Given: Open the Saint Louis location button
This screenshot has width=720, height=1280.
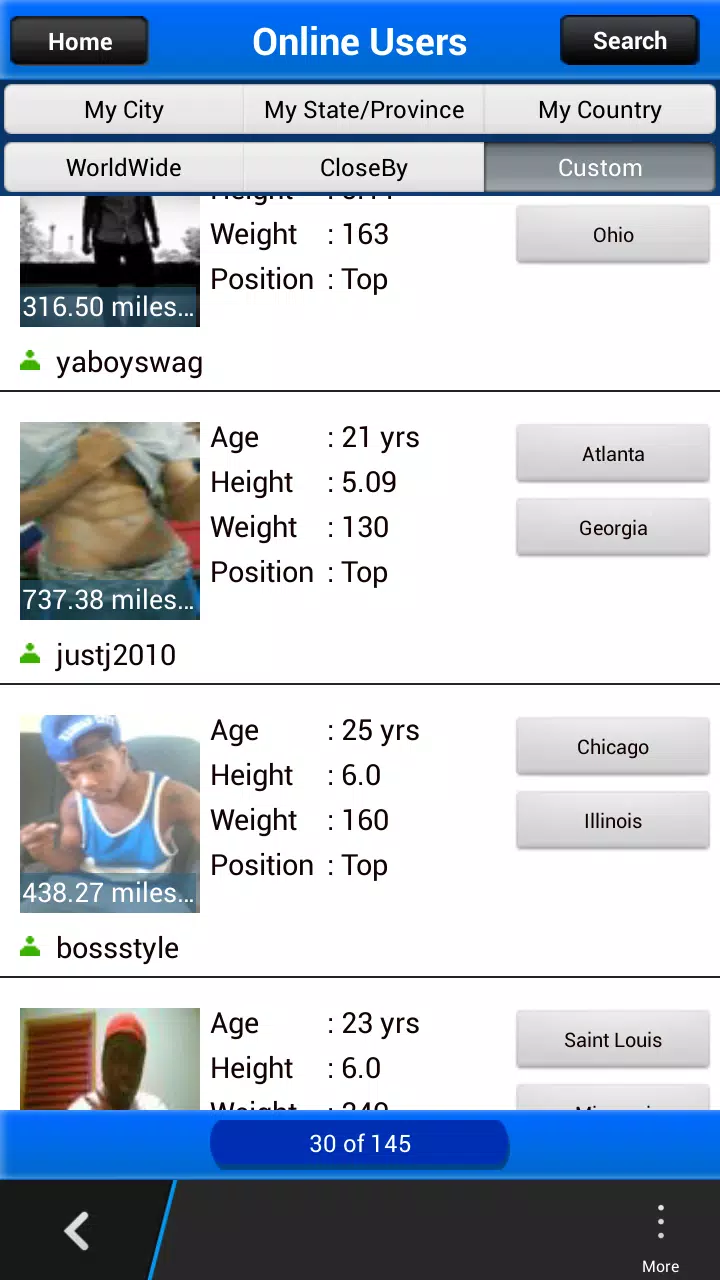Looking at the screenshot, I should coord(612,1039).
